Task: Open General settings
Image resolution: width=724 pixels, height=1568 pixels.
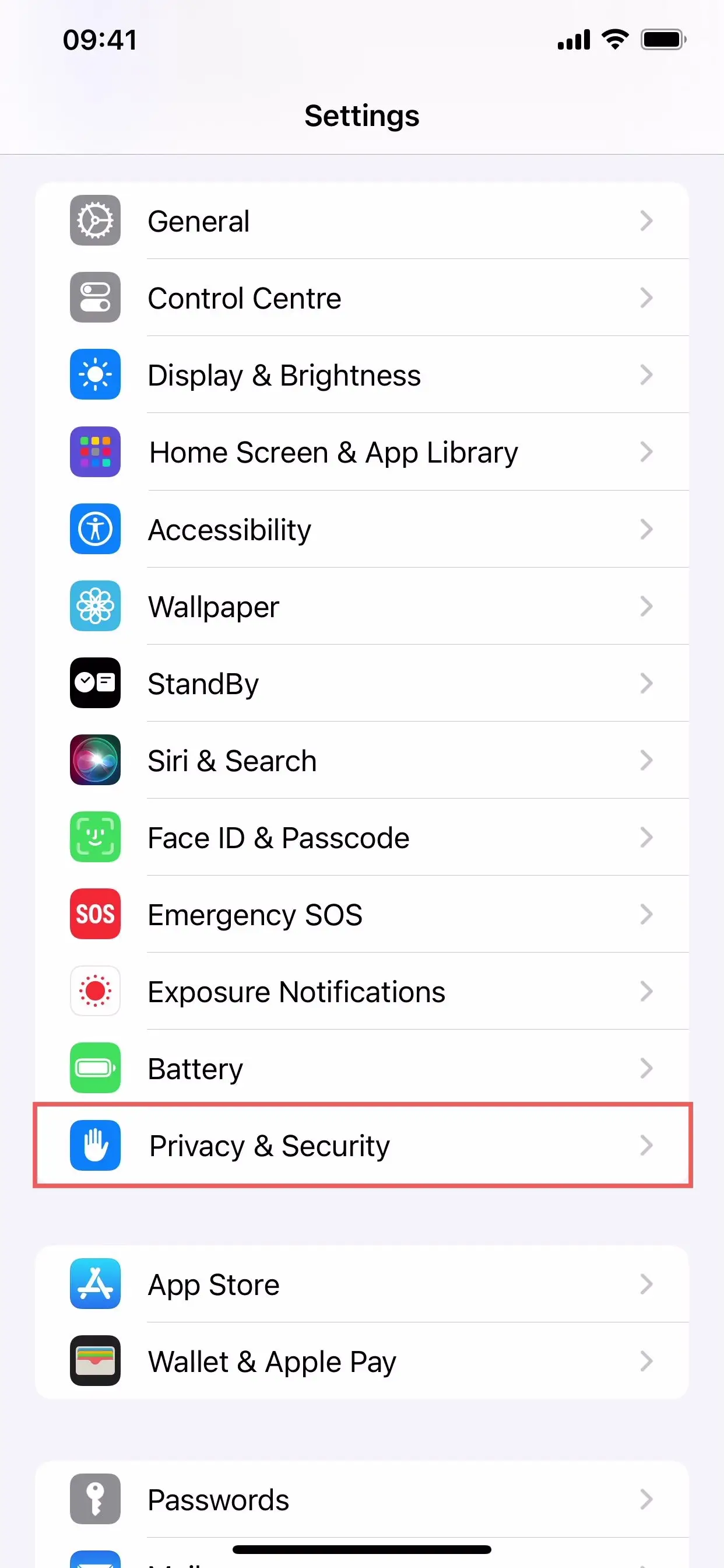Action: coord(361,221)
